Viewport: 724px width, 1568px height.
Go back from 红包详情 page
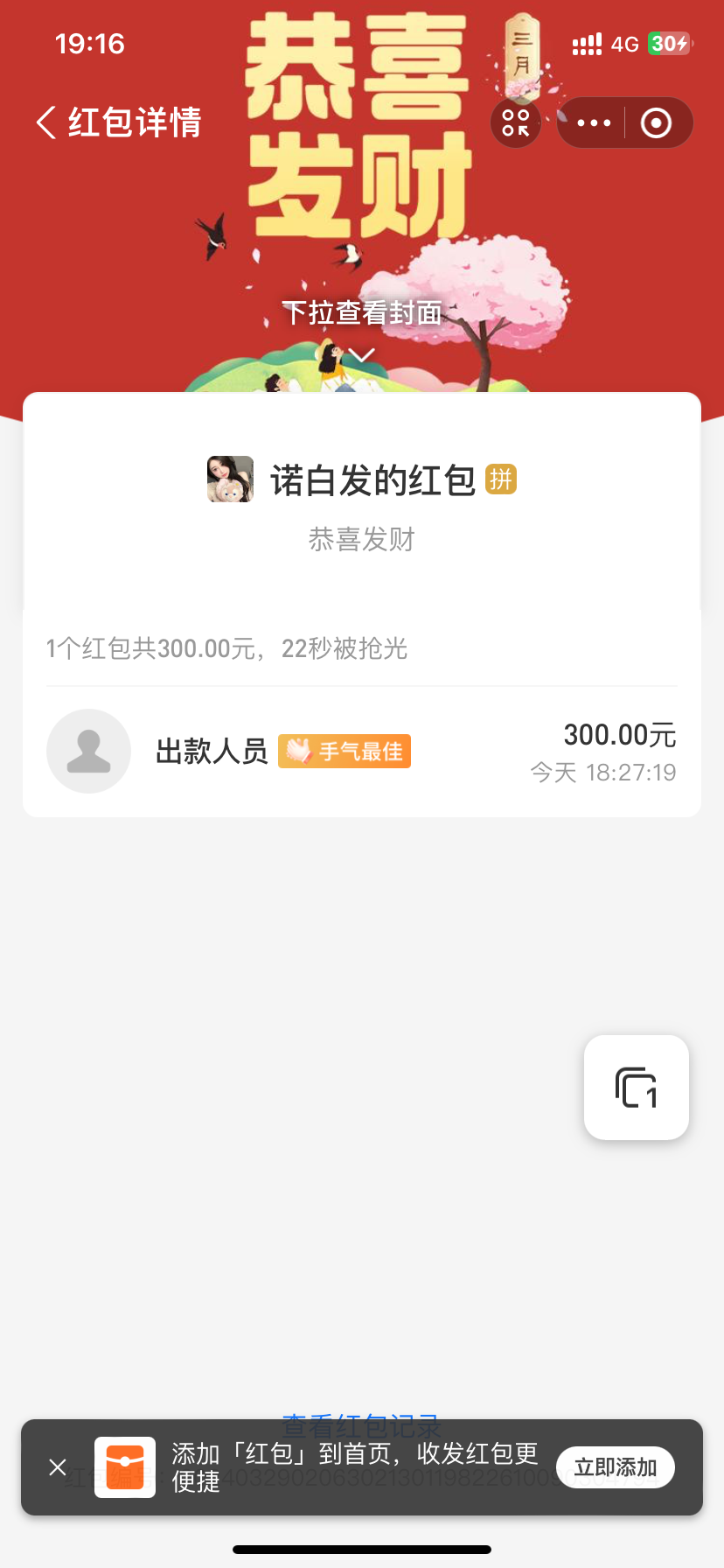[47, 122]
